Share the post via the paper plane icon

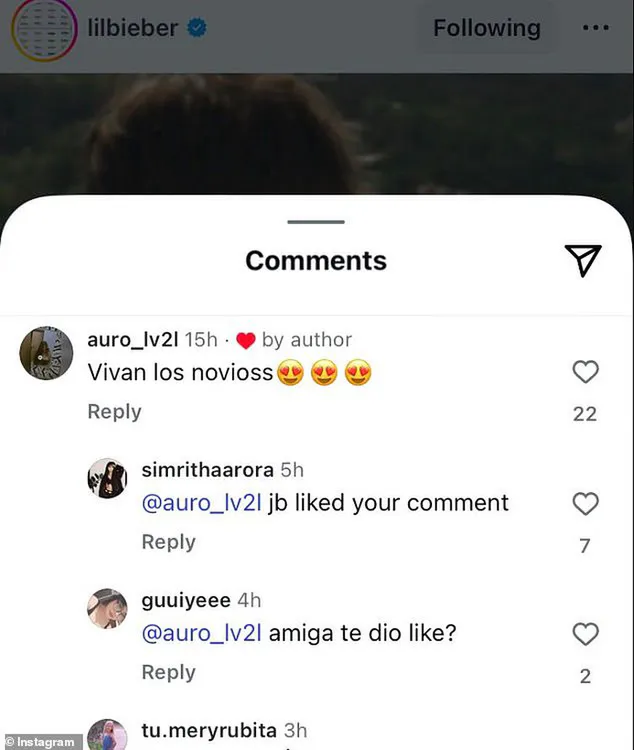[582, 260]
